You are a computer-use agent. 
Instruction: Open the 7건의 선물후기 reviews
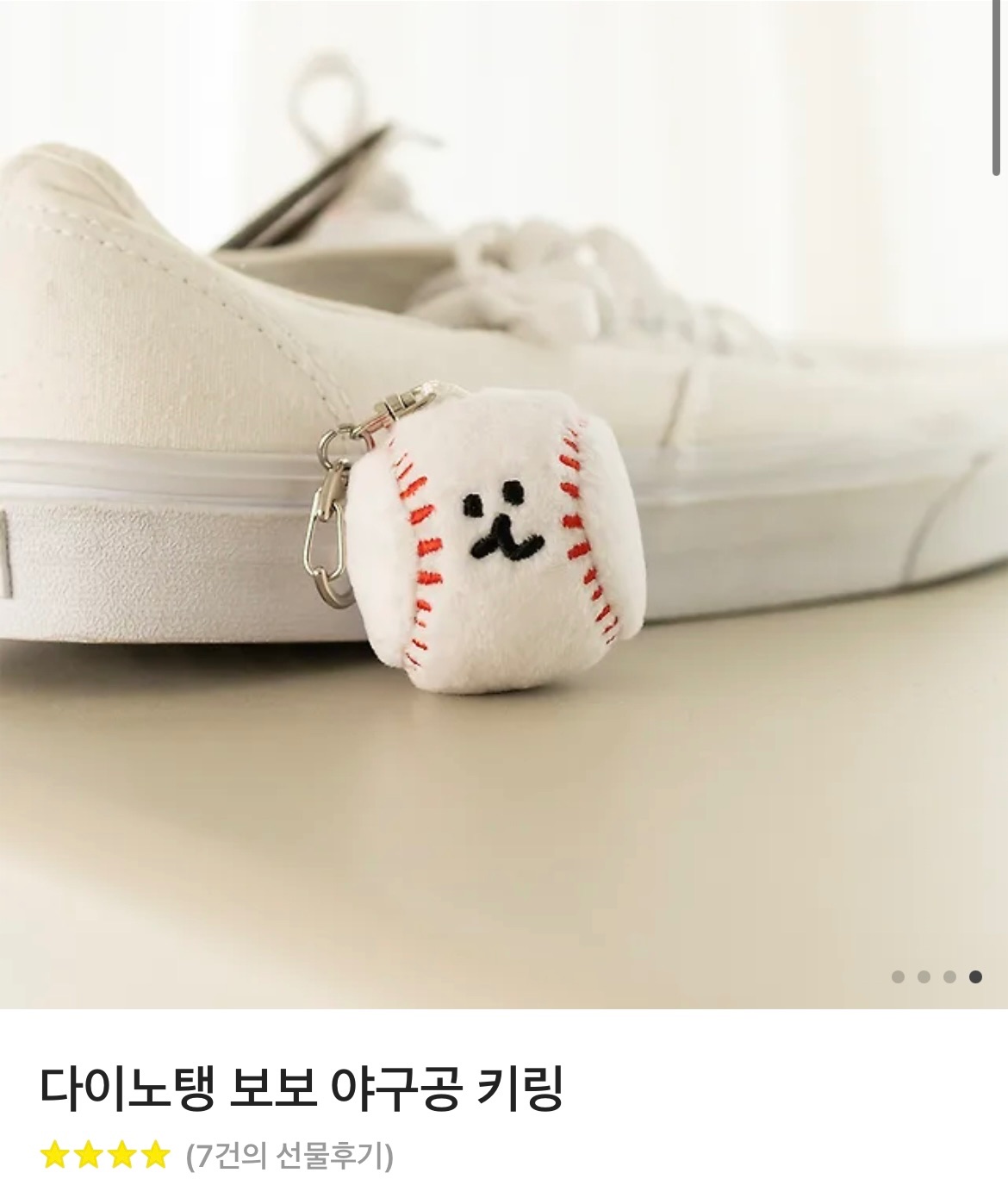click(x=289, y=1156)
